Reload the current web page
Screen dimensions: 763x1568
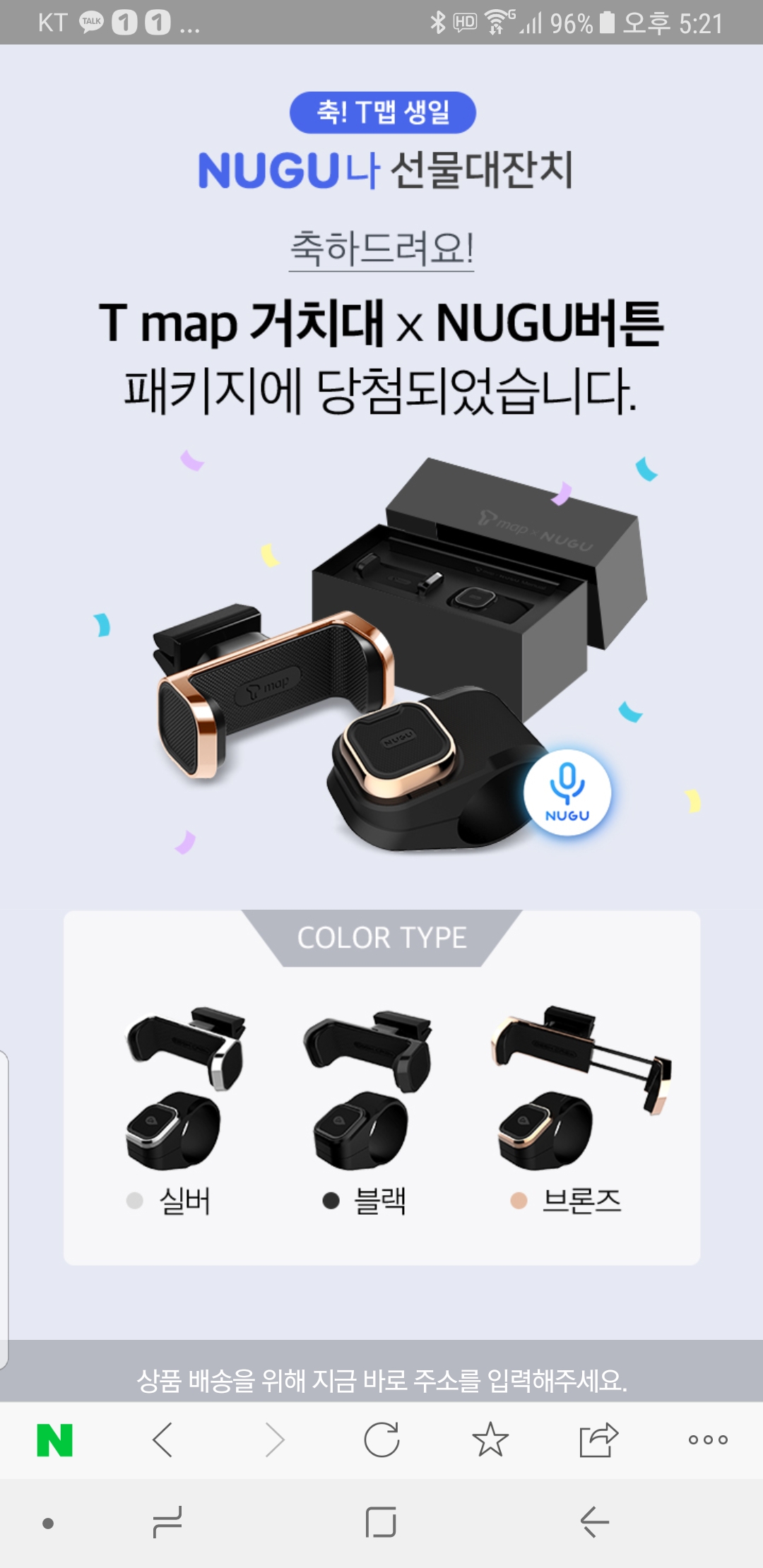381,1439
